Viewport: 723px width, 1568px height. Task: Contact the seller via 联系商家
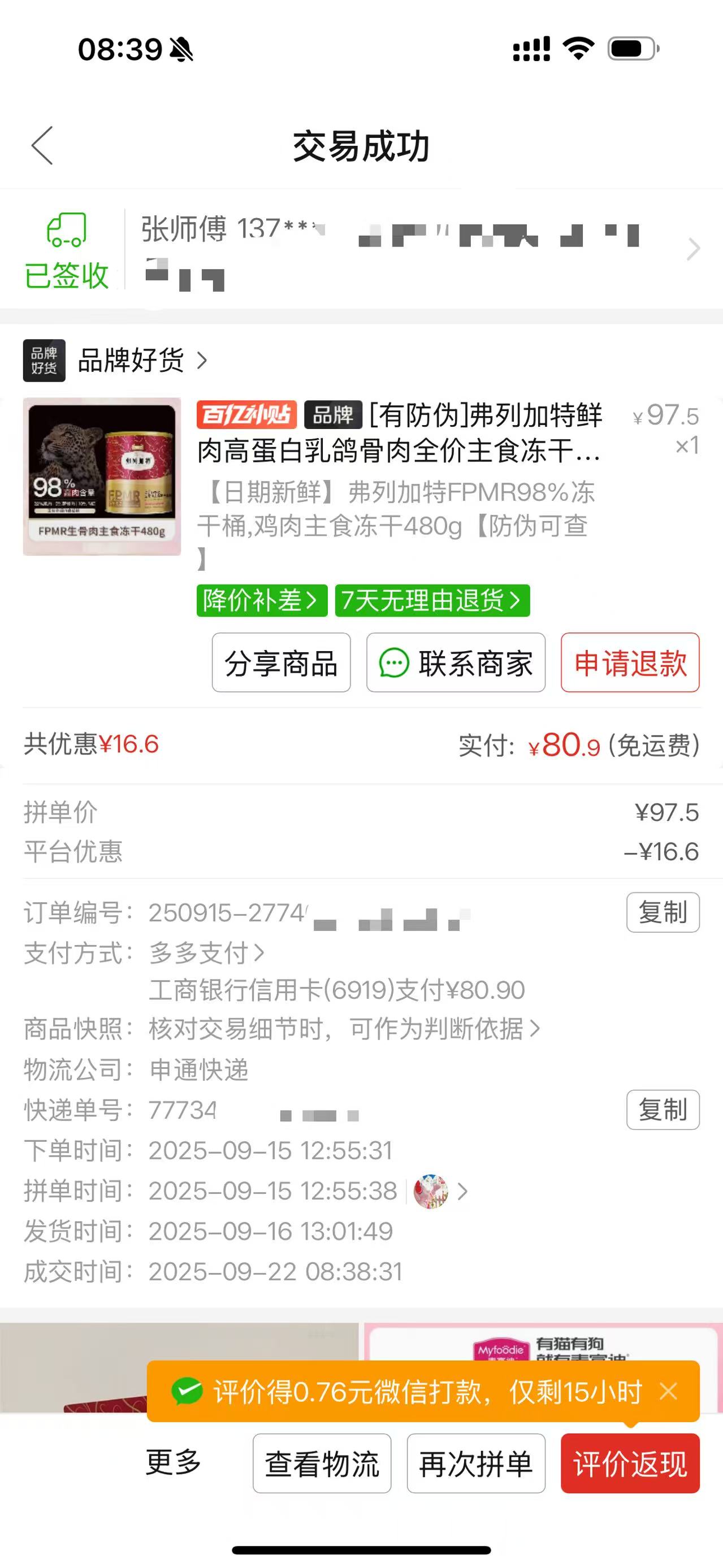coord(456,663)
